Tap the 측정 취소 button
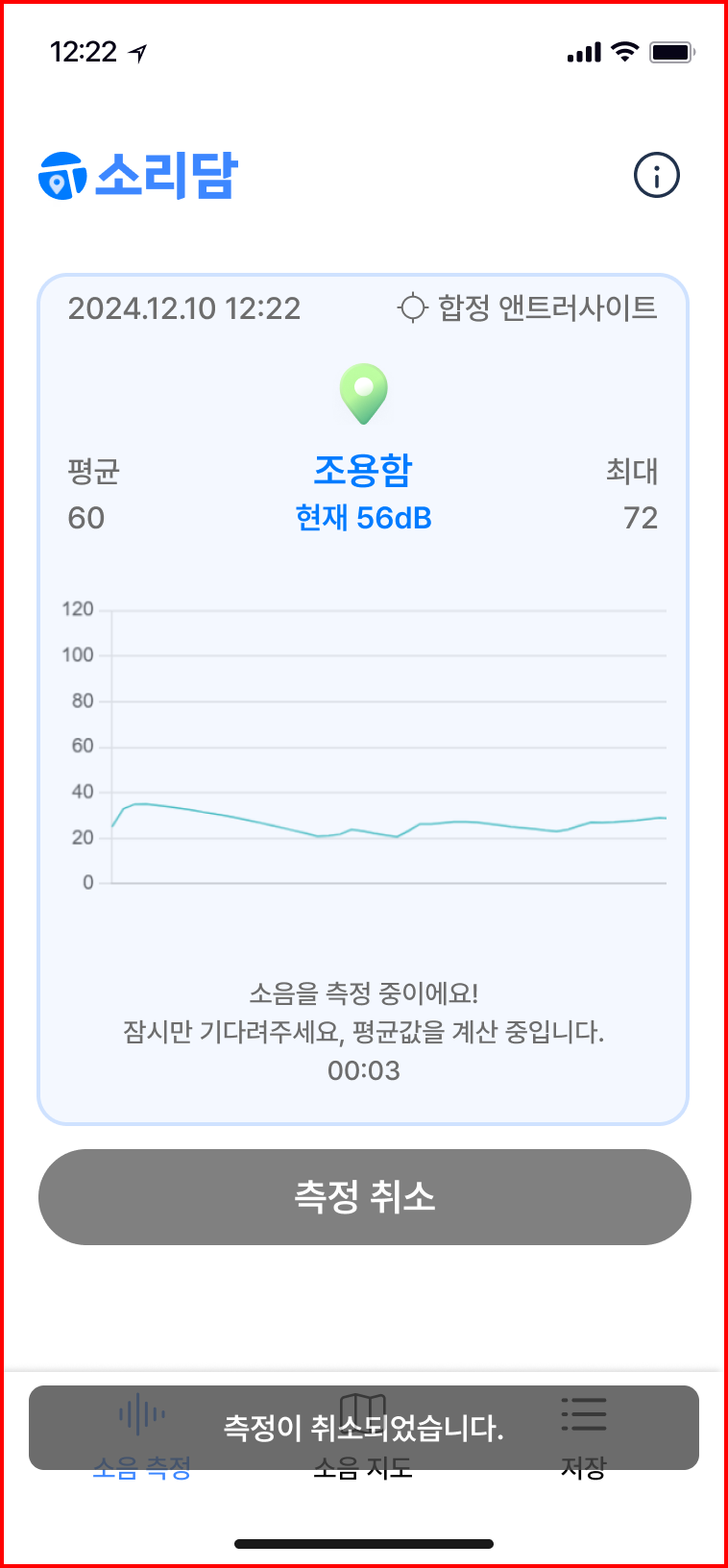This screenshot has height=1568, width=728. (365, 1196)
